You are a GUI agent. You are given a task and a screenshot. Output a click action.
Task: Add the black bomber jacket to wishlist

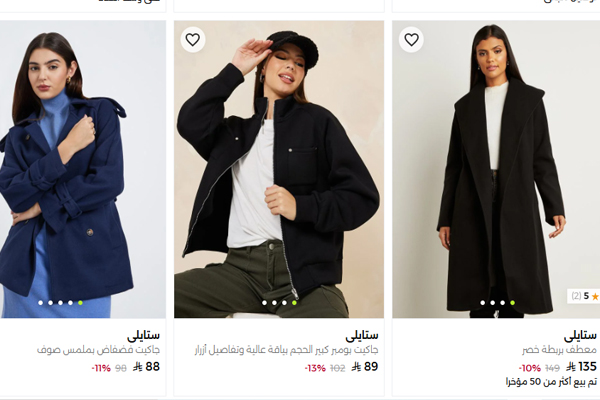click(x=193, y=40)
